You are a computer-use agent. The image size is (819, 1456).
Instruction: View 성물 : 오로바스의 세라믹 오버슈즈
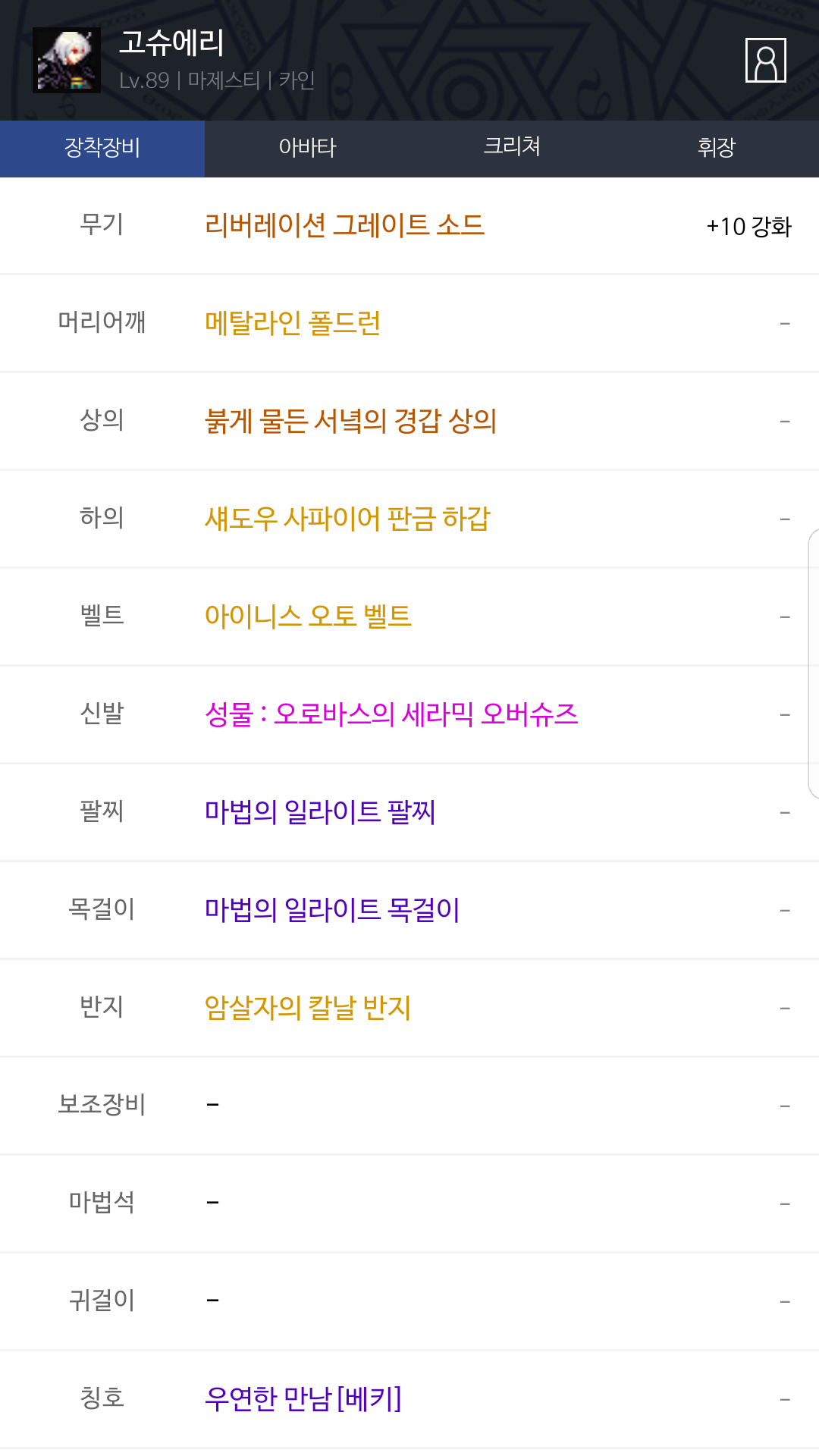[x=391, y=714]
